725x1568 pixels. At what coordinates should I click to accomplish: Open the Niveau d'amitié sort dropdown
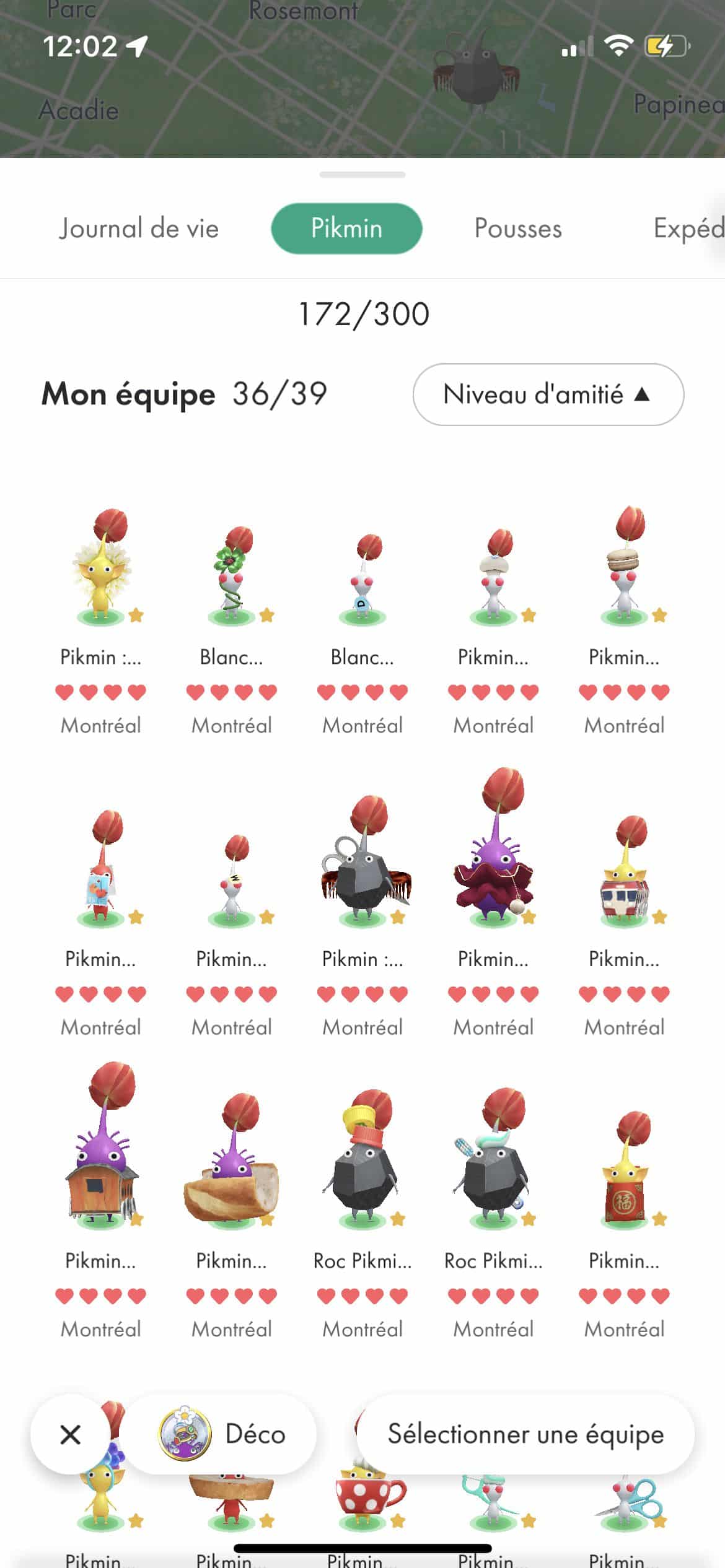[x=548, y=394]
